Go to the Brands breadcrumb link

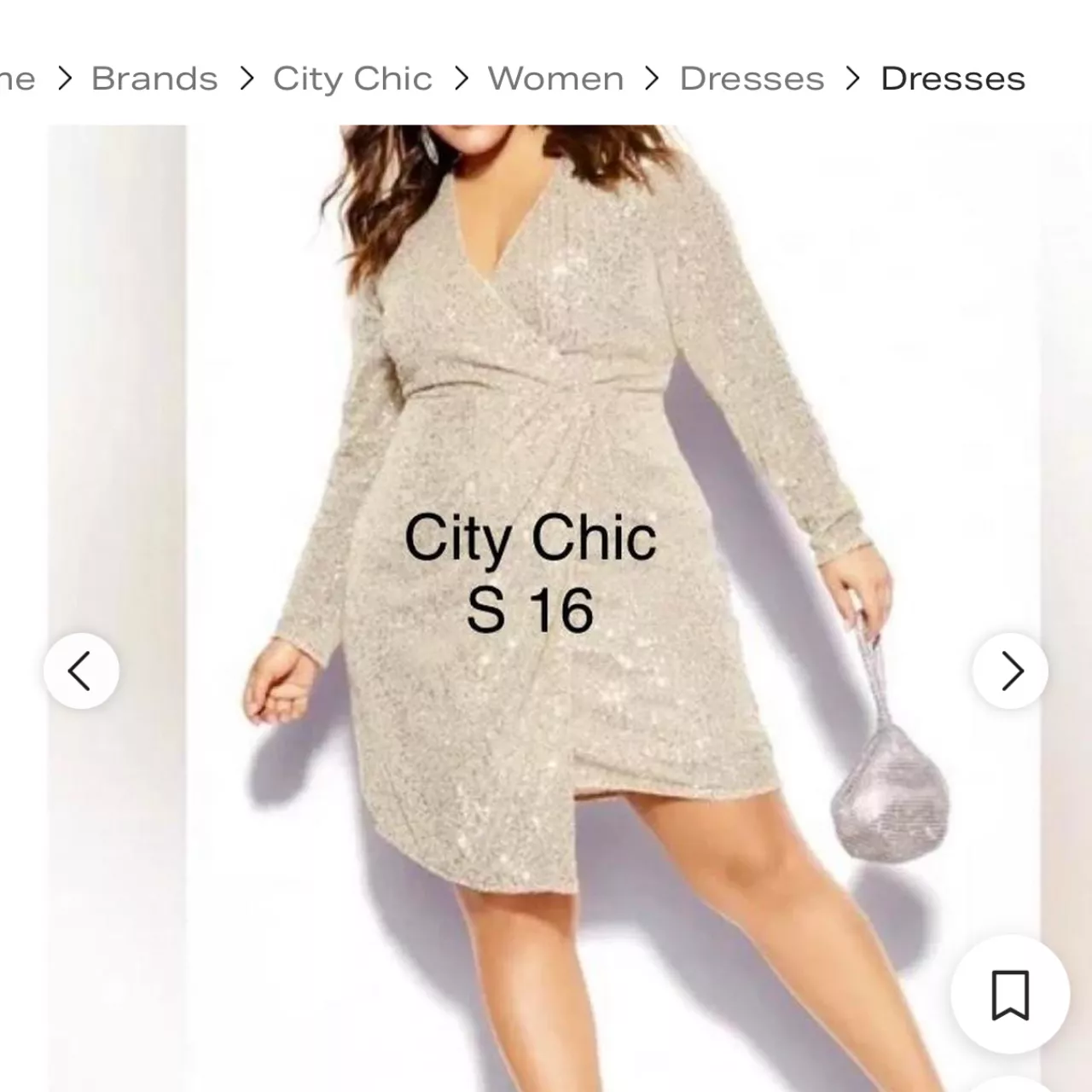154,78
